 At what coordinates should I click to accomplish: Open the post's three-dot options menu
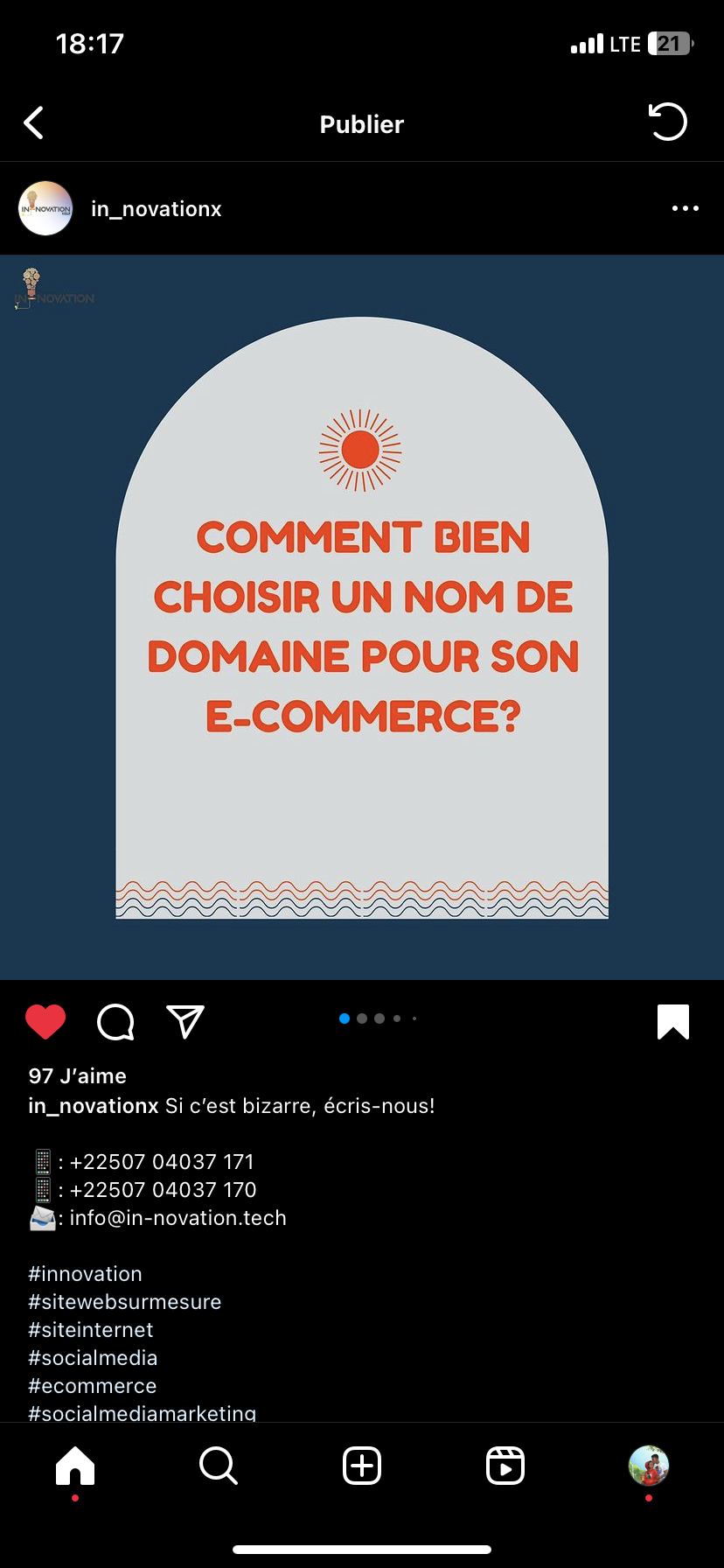685,208
